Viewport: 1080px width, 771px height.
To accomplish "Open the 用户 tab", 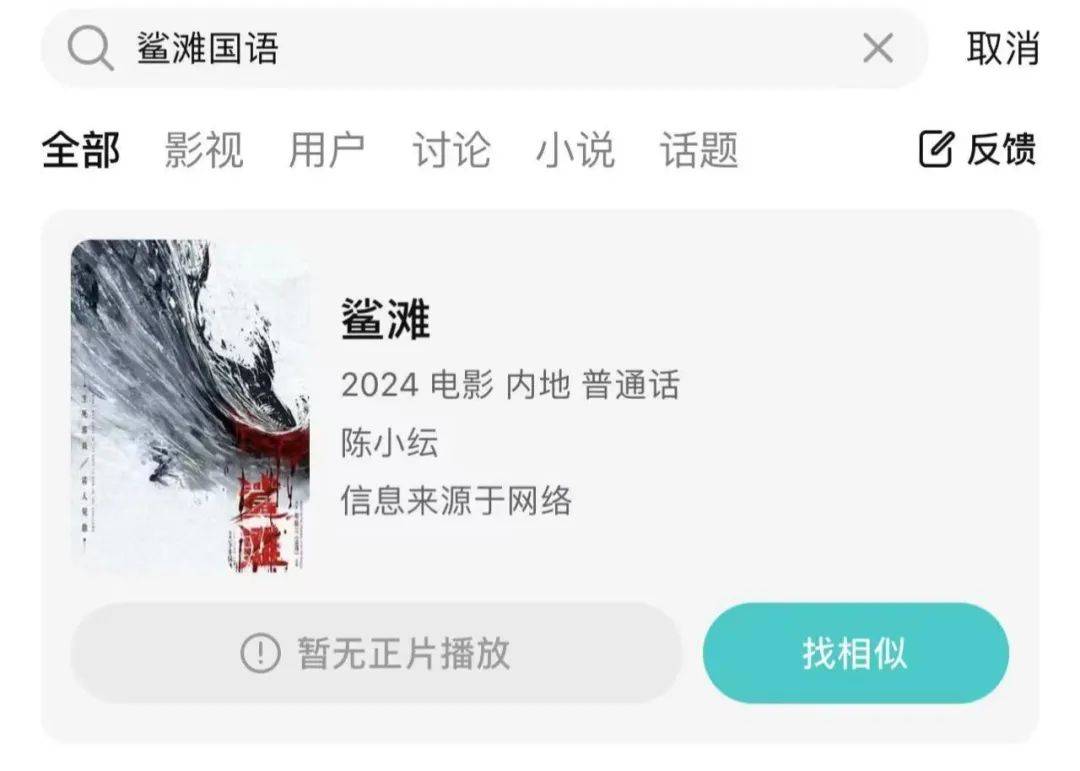I will point(327,151).
